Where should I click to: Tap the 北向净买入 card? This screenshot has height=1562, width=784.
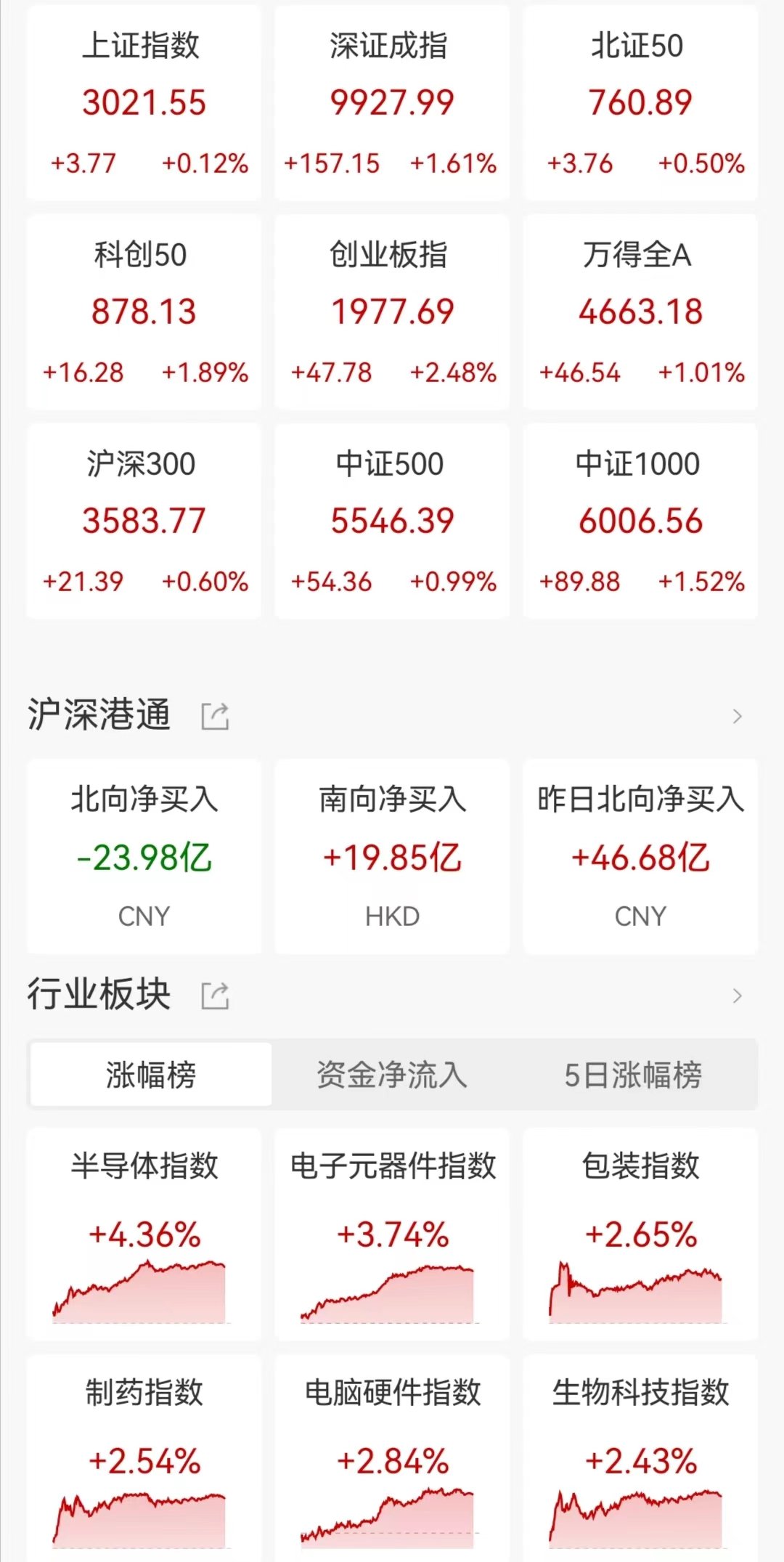pos(144,857)
